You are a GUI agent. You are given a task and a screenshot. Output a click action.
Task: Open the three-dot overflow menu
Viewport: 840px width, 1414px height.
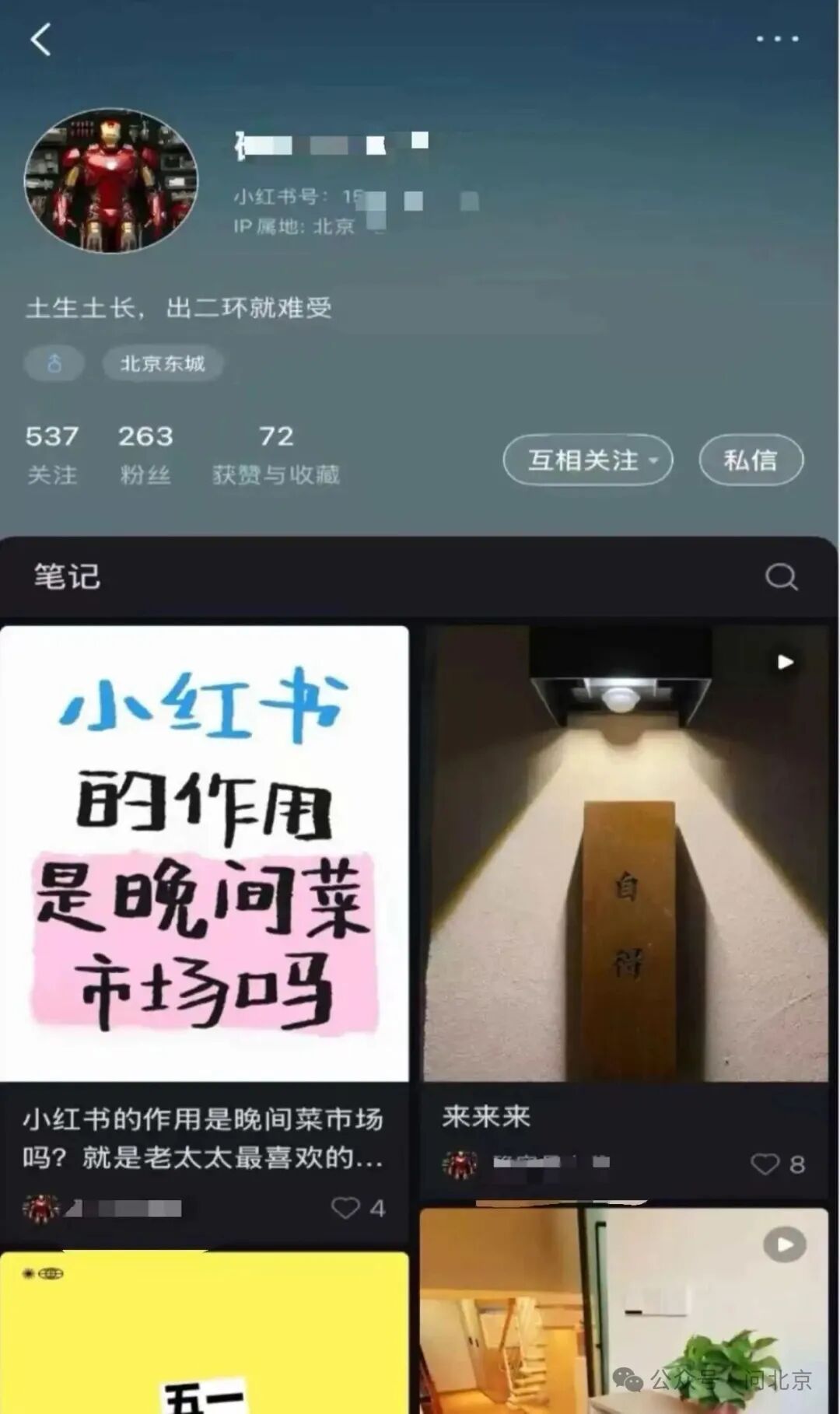click(777, 39)
